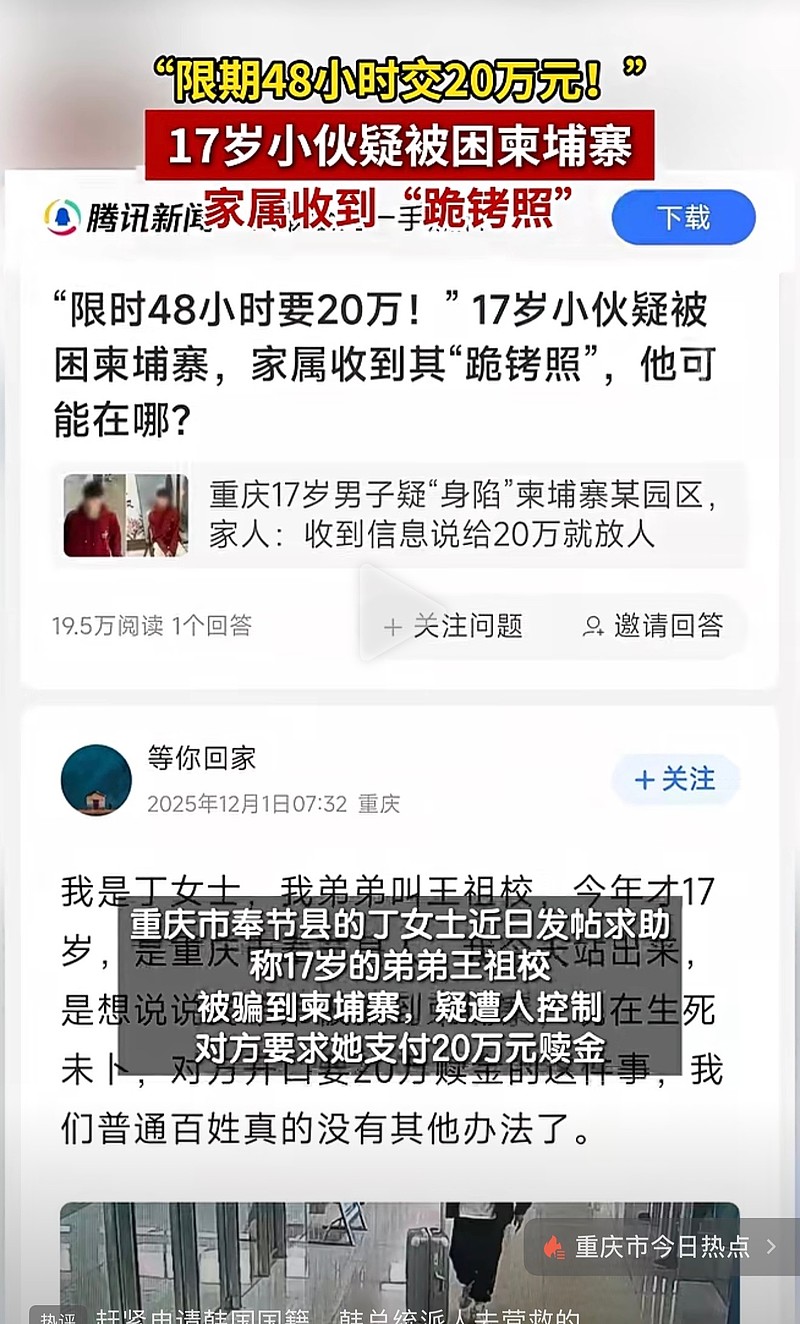This screenshot has height=1324, width=800.
Task: Open the linked news card about 重庆17岁男子
Action: coord(450,517)
